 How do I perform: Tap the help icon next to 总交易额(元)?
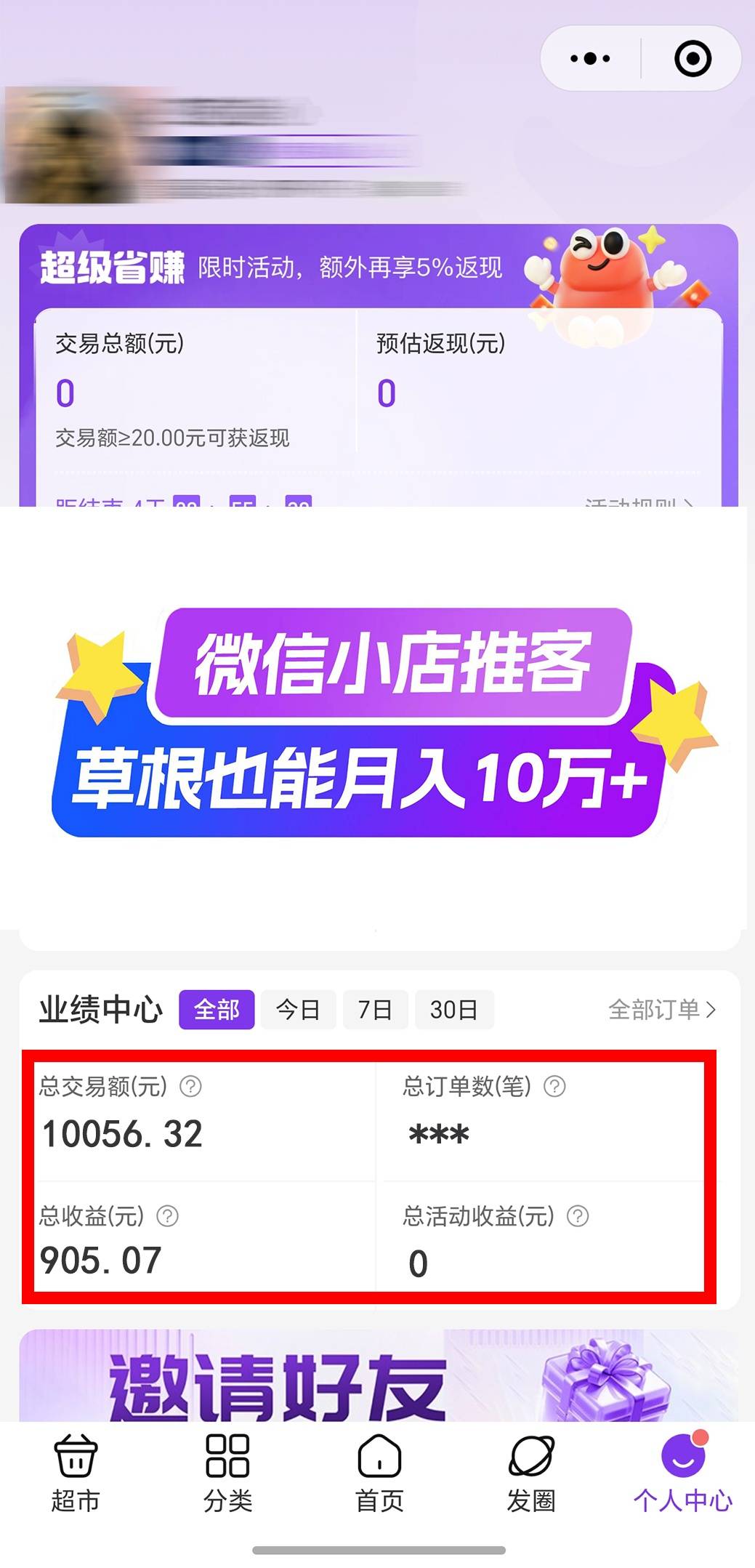click(190, 1087)
